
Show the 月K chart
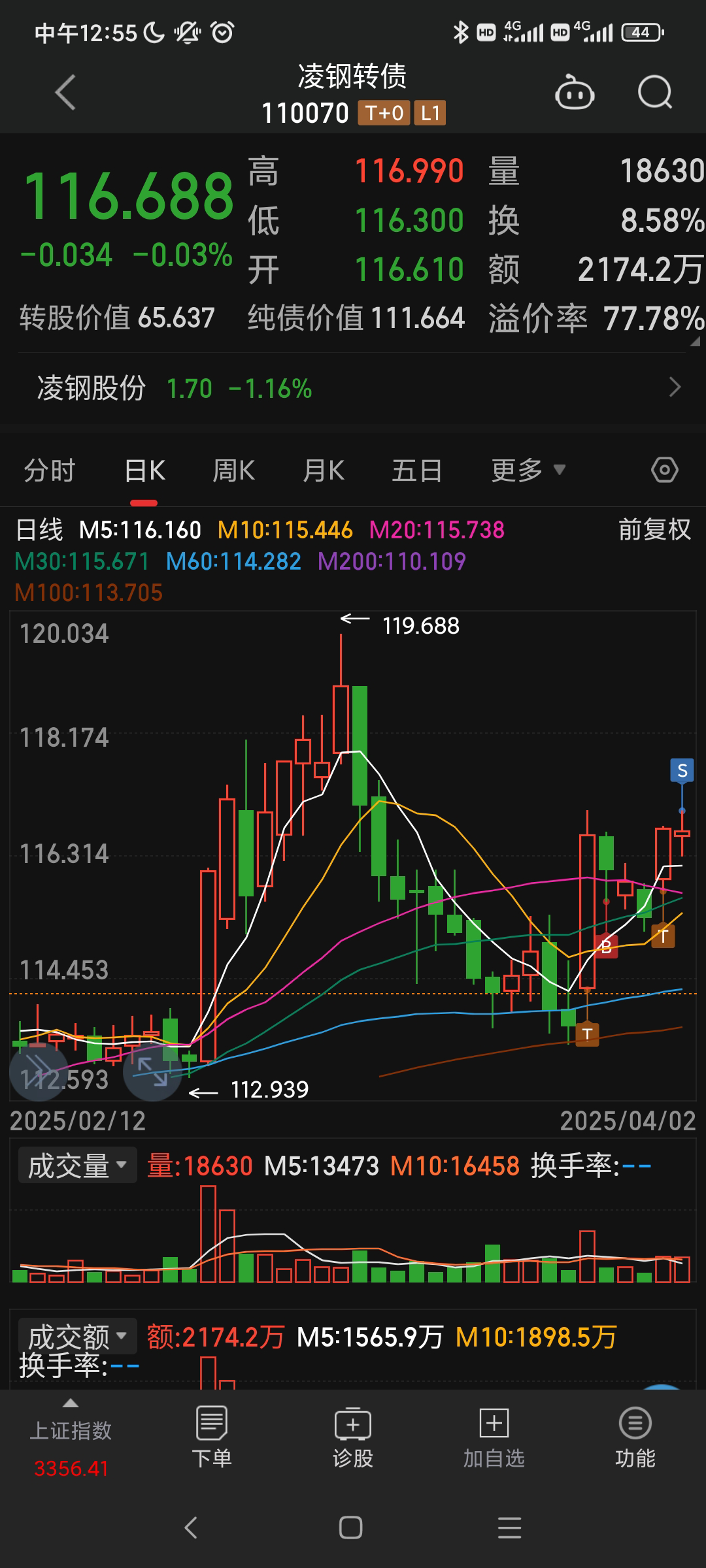[324, 471]
